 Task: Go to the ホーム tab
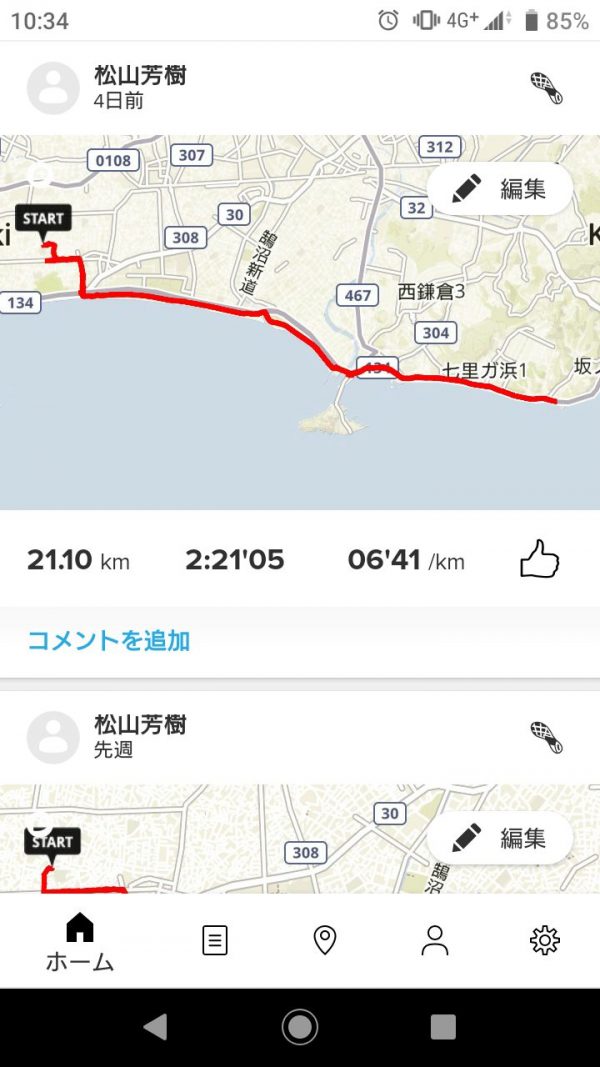[80, 942]
